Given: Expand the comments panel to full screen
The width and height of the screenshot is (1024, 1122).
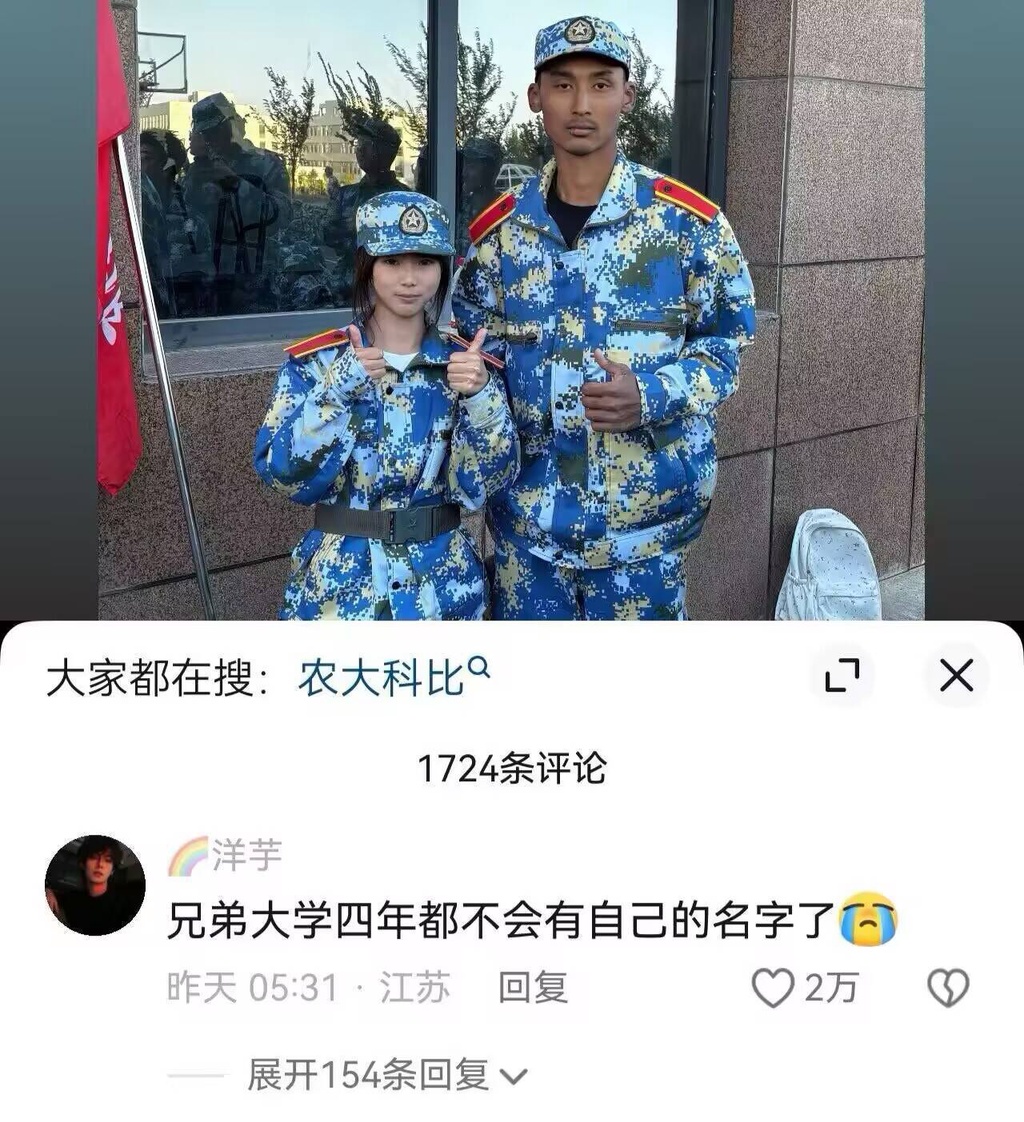Looking at the screenshot, I should pos(842,675).
